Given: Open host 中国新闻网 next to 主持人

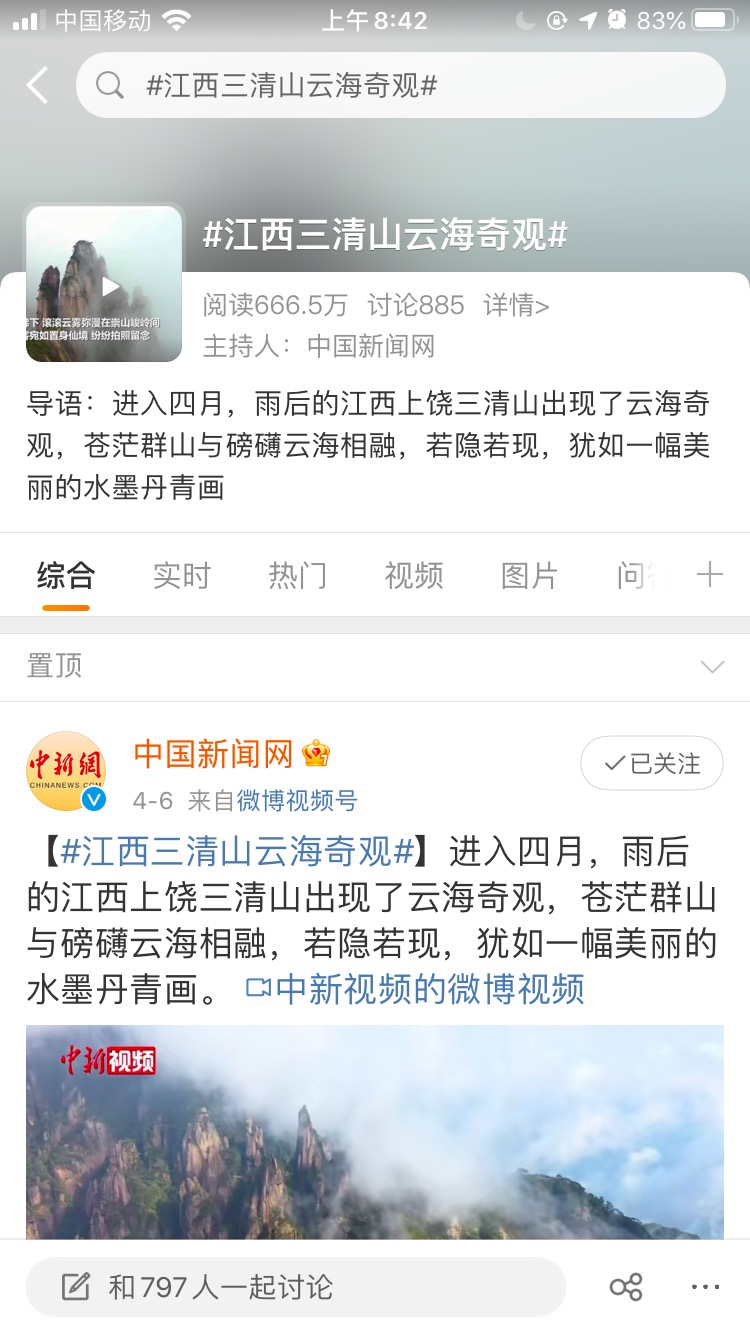Looking at the screenshot, I should pos(371,346).
